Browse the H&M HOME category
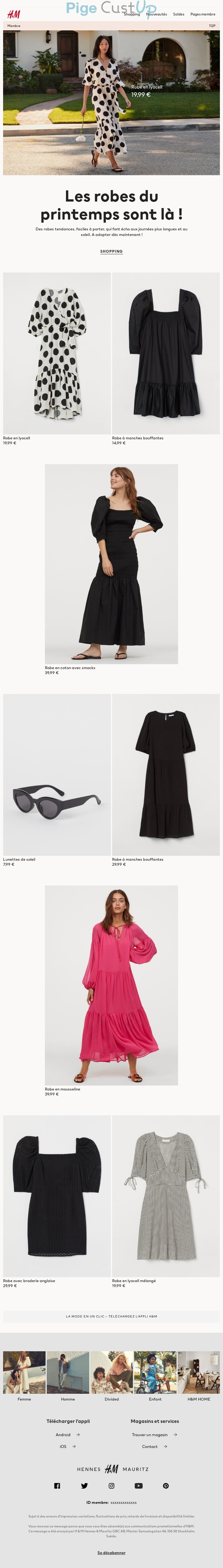The height and width of the screenshot is (1568, 223). (x=199, y=1375)
